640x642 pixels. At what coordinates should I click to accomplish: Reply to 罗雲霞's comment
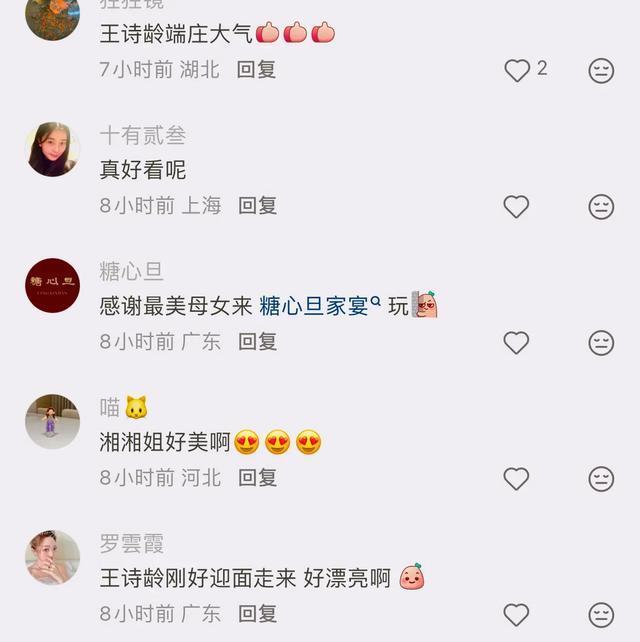pos(257,614)
